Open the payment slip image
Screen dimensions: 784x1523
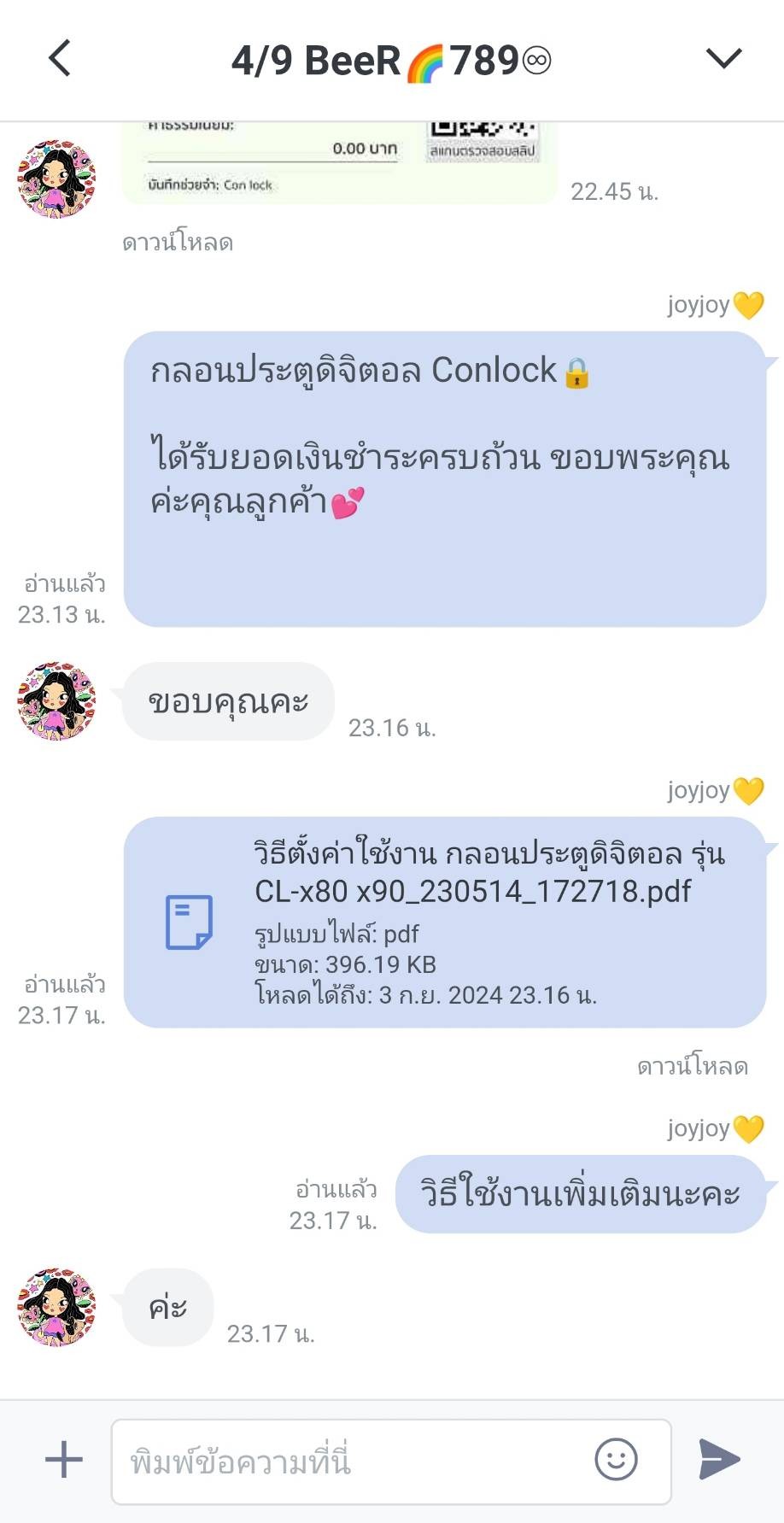tap(340, 162)
